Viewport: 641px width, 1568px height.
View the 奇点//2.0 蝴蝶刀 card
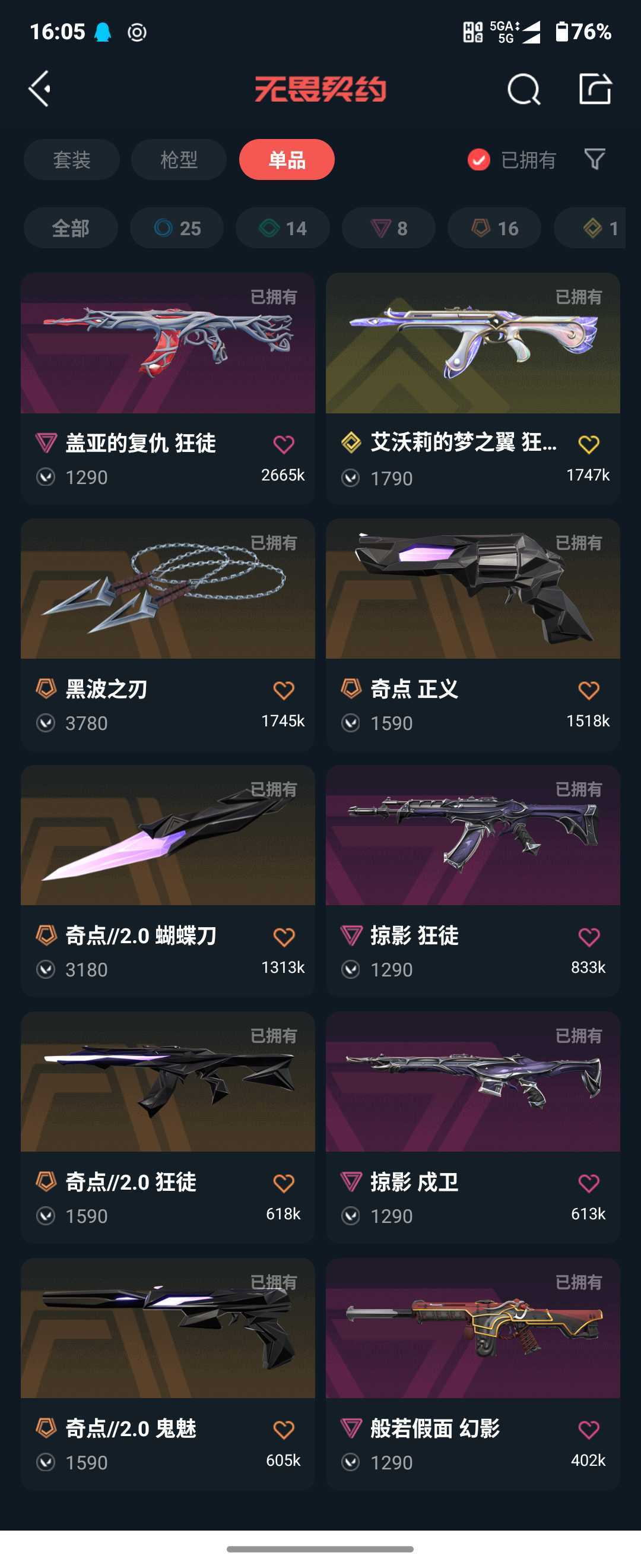click(x=168, y=881)
